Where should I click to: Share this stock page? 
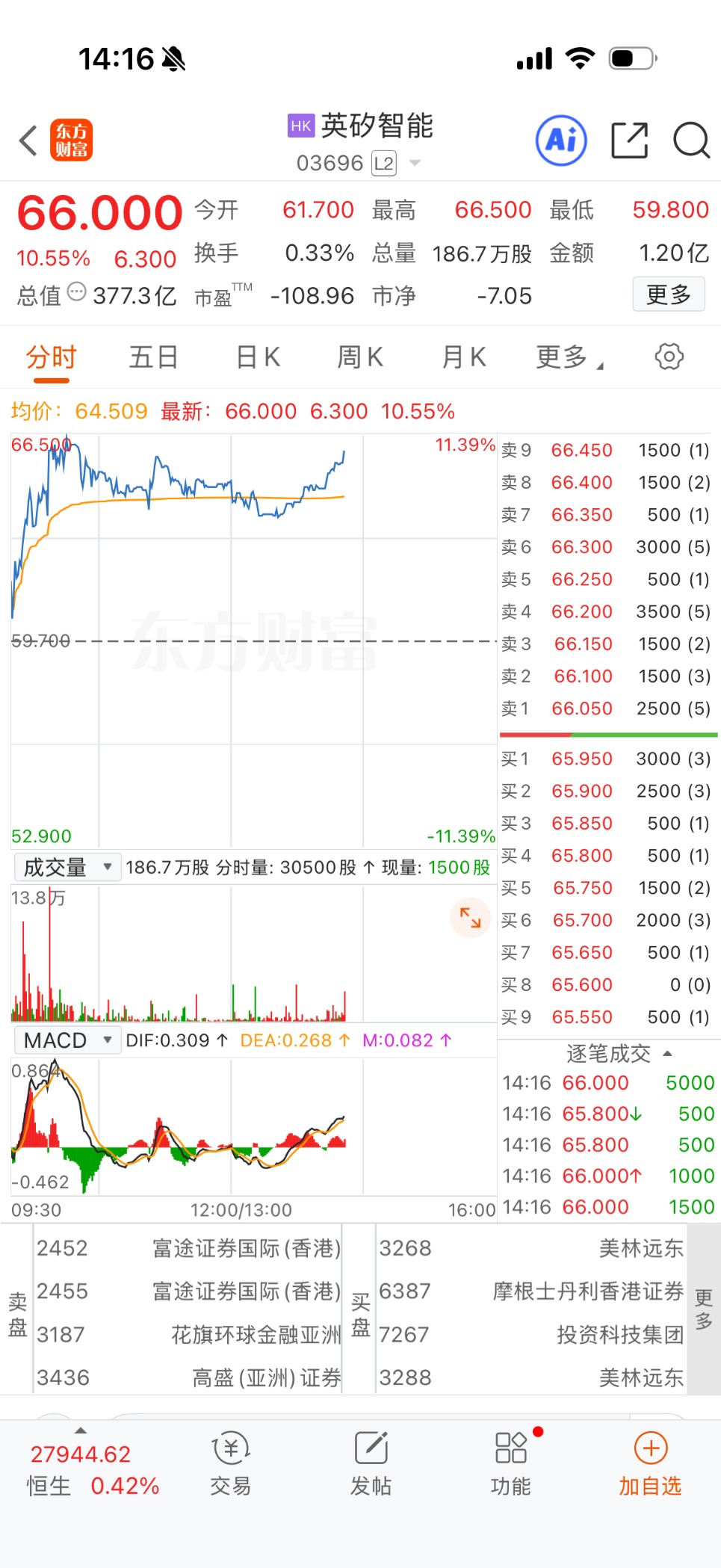coord(629,141)
